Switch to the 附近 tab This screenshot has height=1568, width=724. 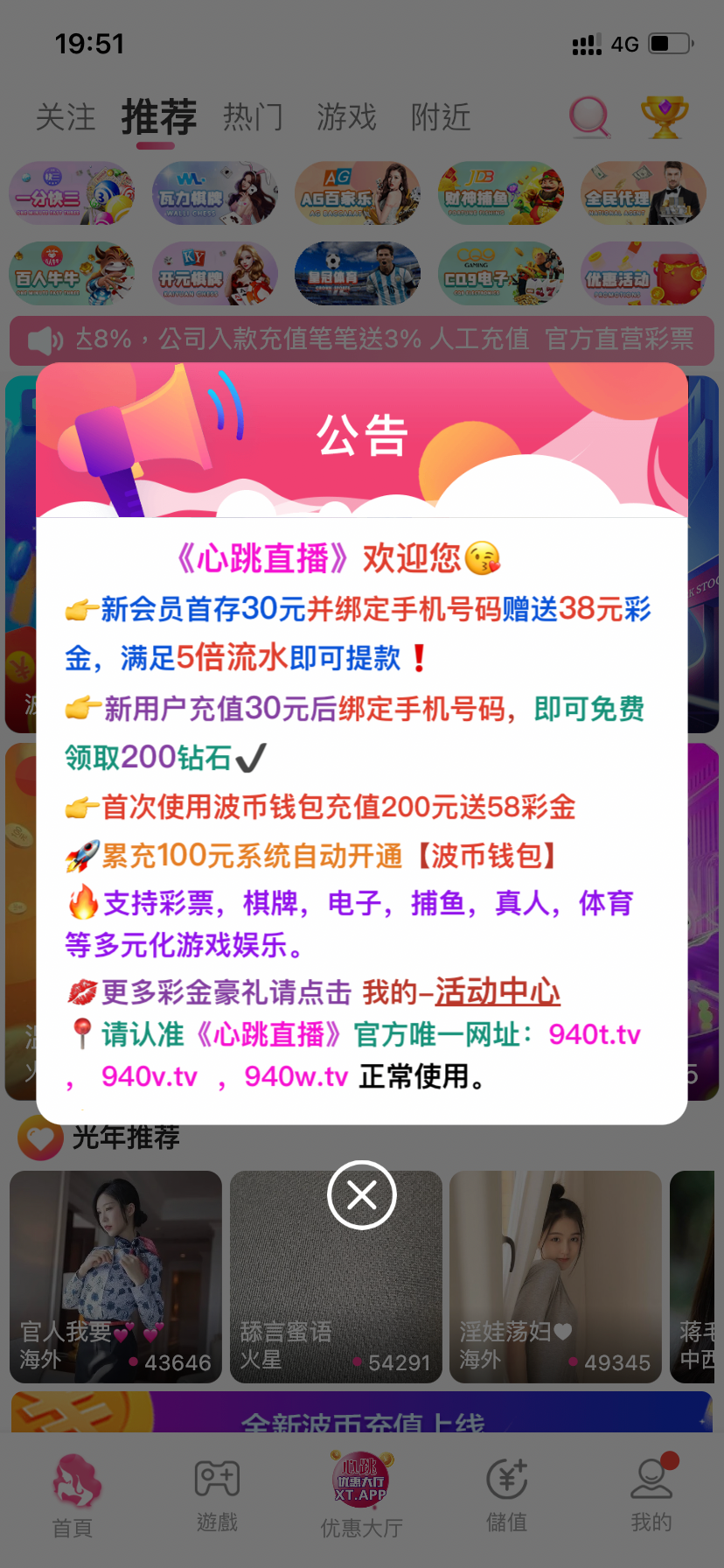pyautogui.click(x=441, y=117)
